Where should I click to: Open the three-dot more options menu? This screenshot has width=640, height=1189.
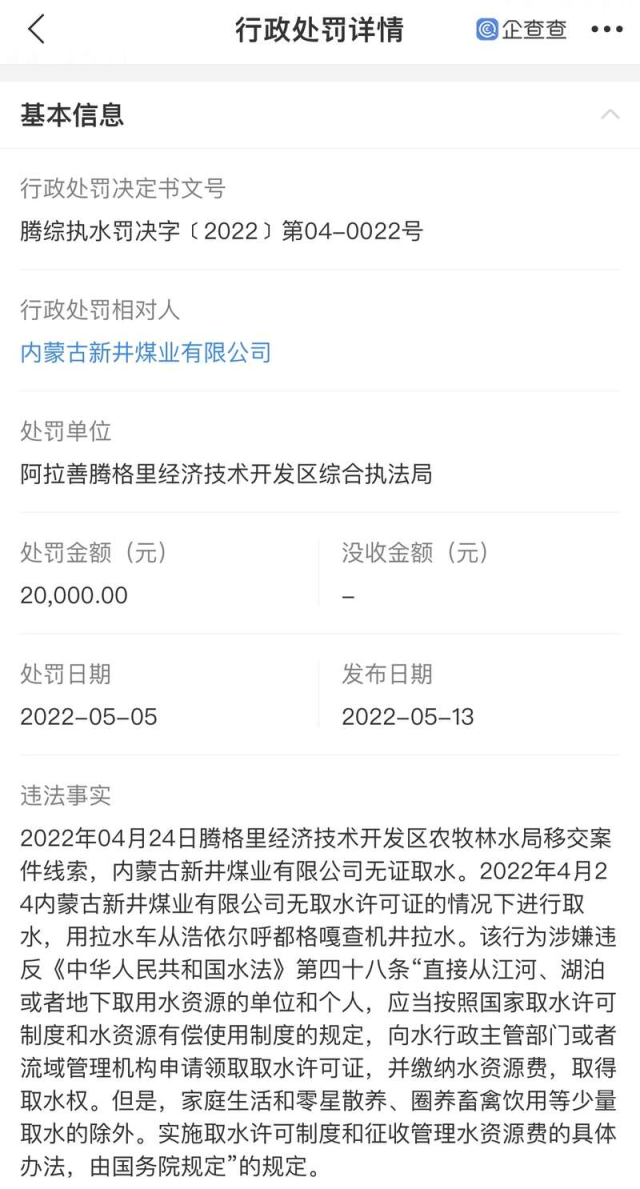click(606, 30)
